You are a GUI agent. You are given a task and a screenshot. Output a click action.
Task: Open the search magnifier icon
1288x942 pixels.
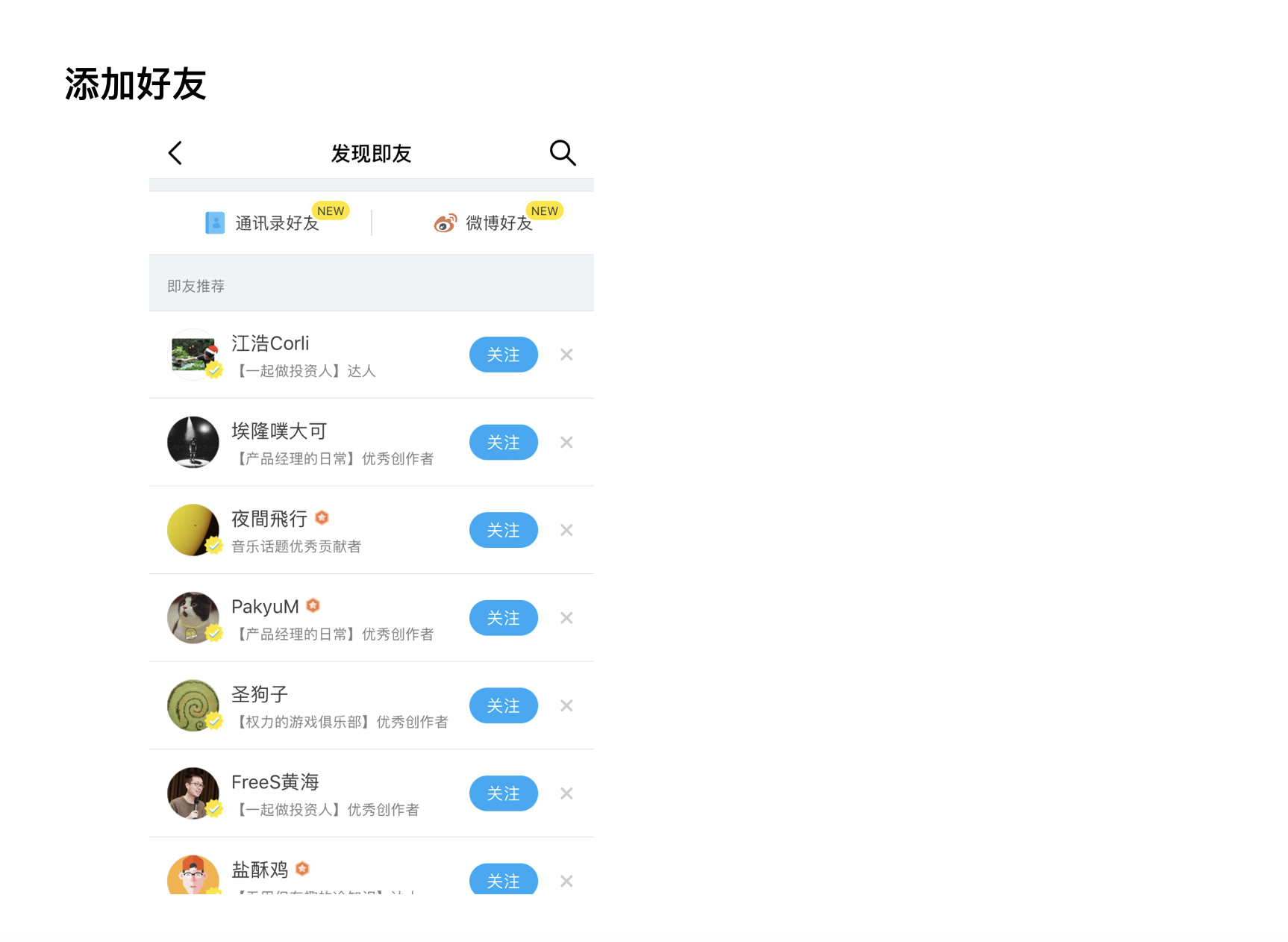562,153
